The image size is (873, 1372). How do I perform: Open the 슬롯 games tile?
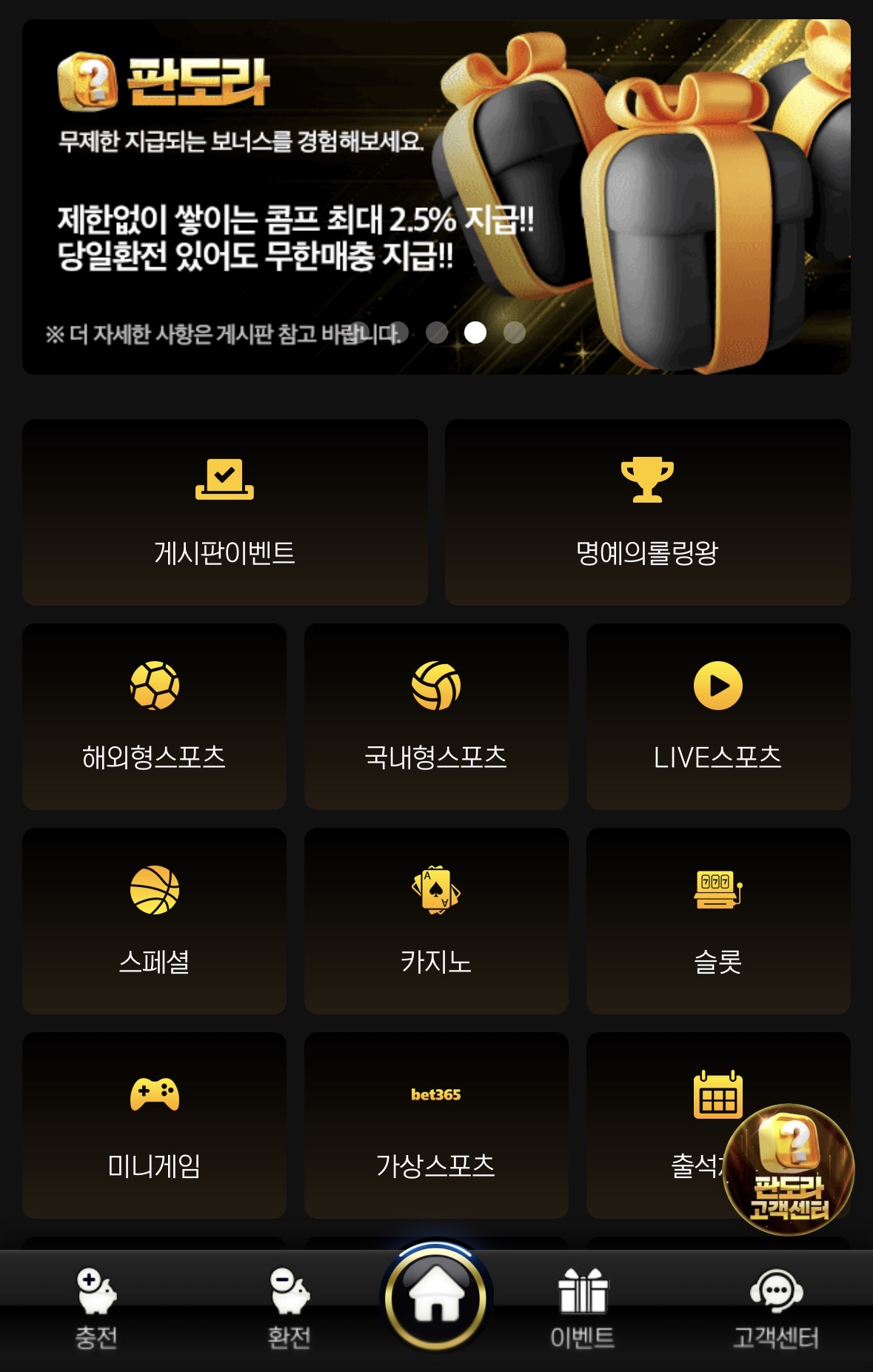[718, 921]
